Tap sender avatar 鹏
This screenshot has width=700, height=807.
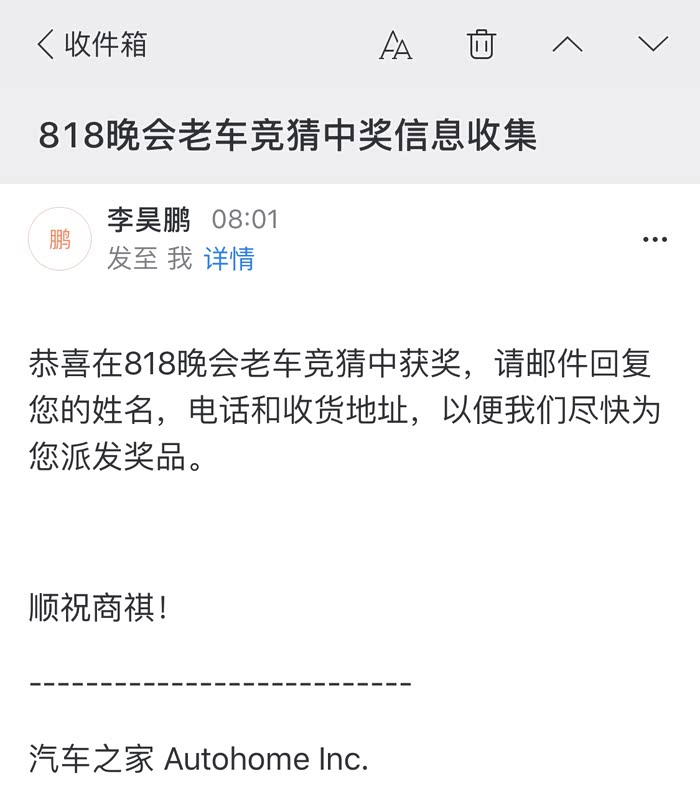pos(60,239)
